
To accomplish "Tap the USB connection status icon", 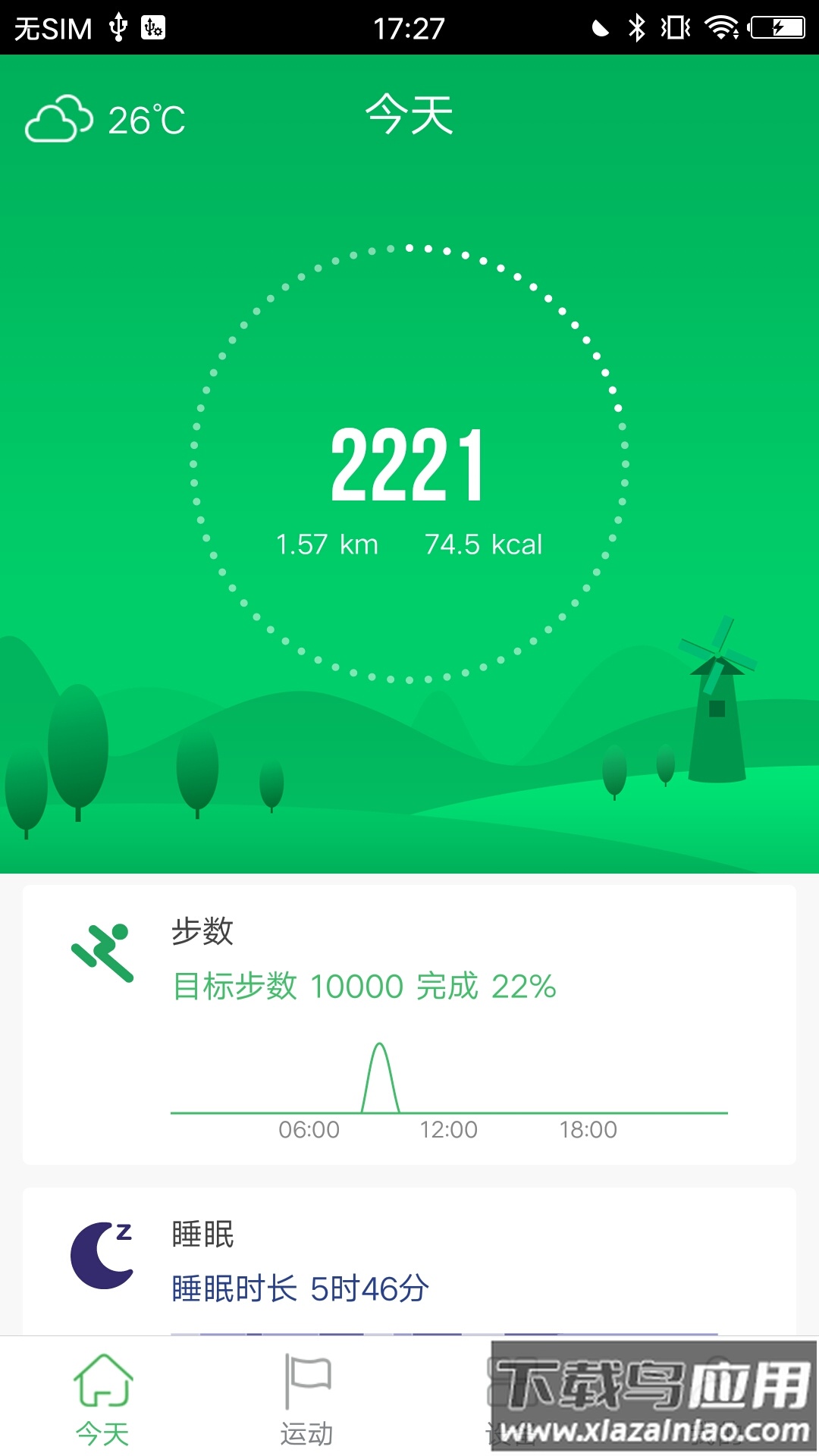I will pos(118,29).
